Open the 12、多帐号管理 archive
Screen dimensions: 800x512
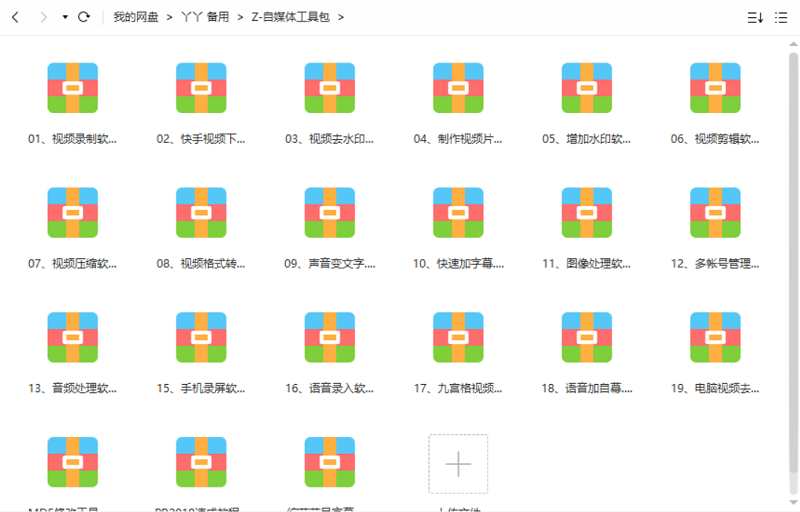tap(715, 213)
